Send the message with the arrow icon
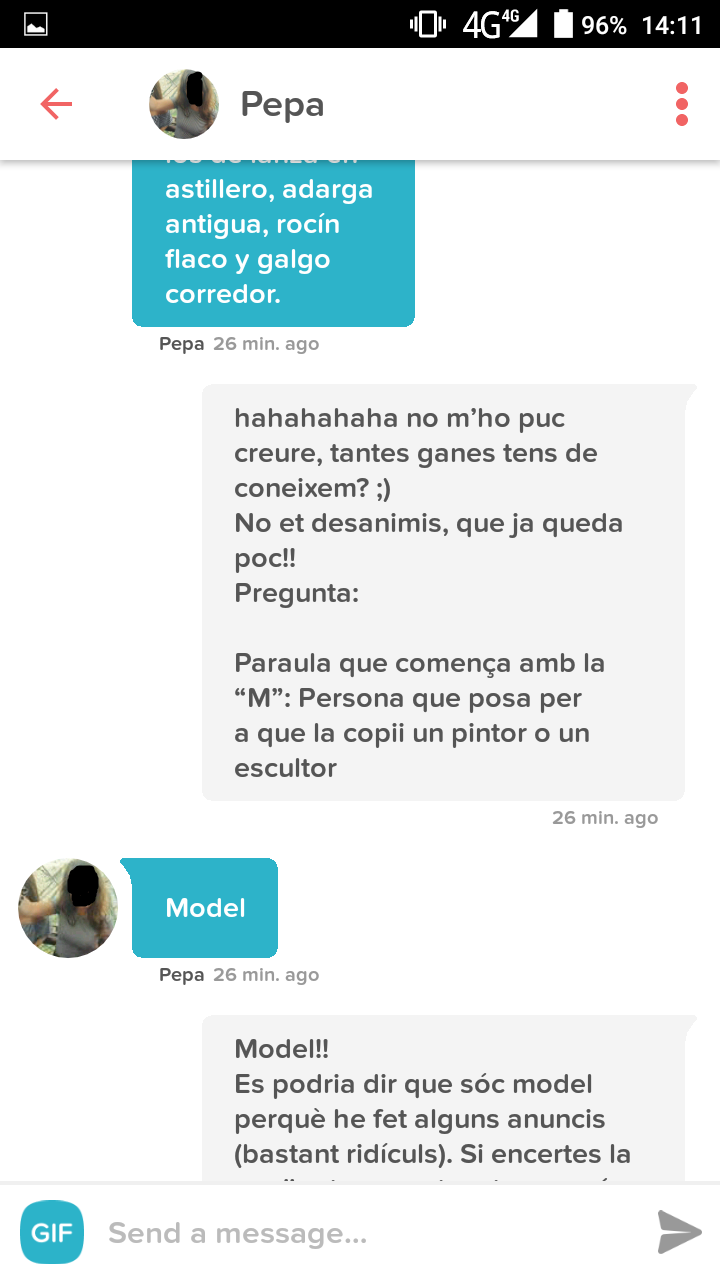This screenshot has width=720, height=1280. click(679, 1232)
